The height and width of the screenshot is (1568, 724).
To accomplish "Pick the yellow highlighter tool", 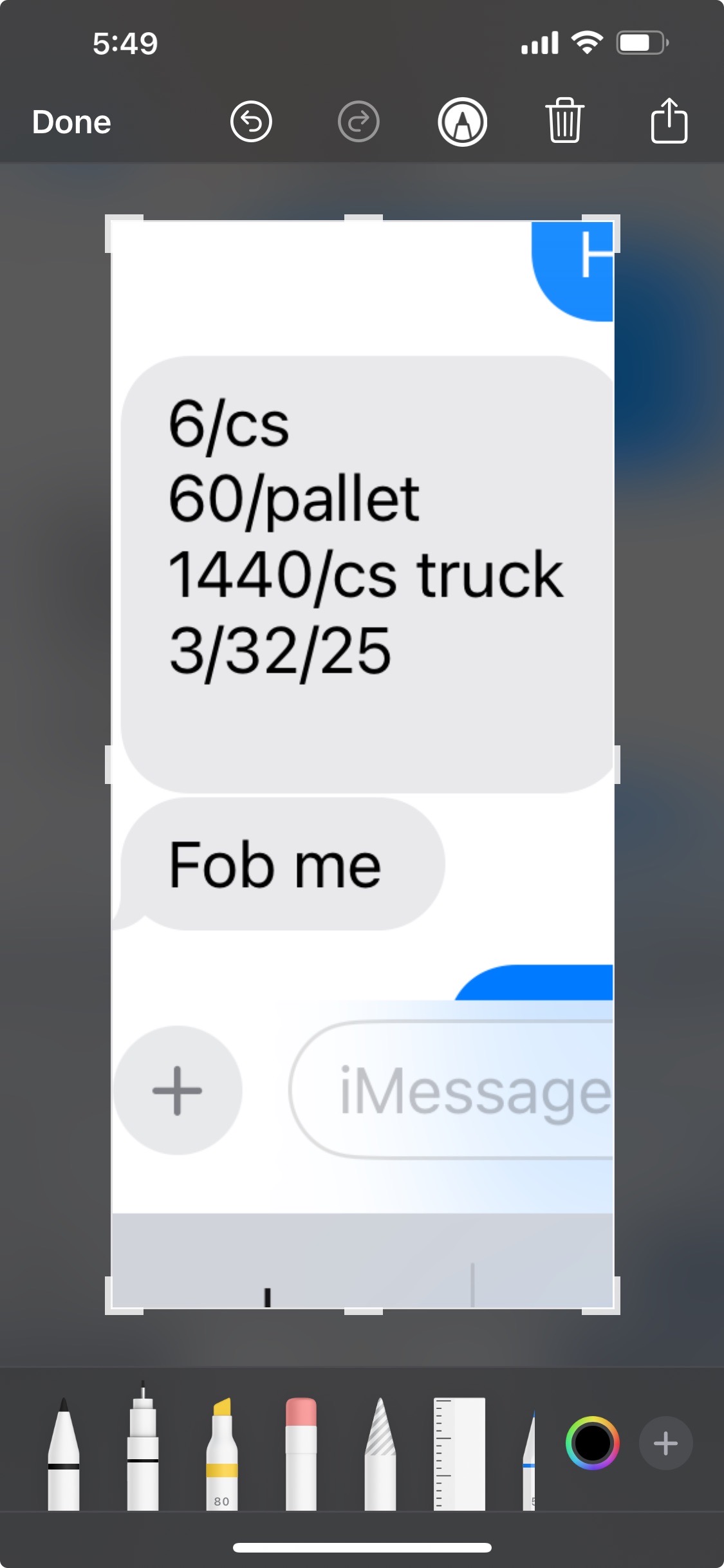I will [222, 1453].
